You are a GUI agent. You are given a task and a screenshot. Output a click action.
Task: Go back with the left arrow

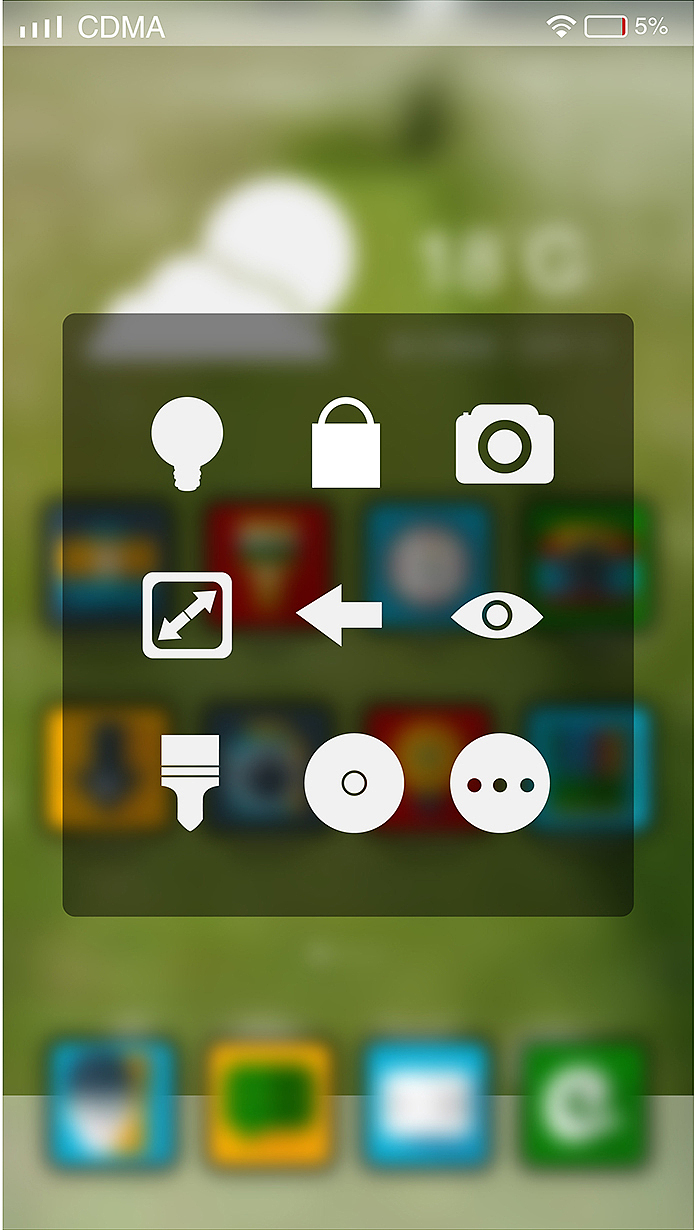click(339, 615)
